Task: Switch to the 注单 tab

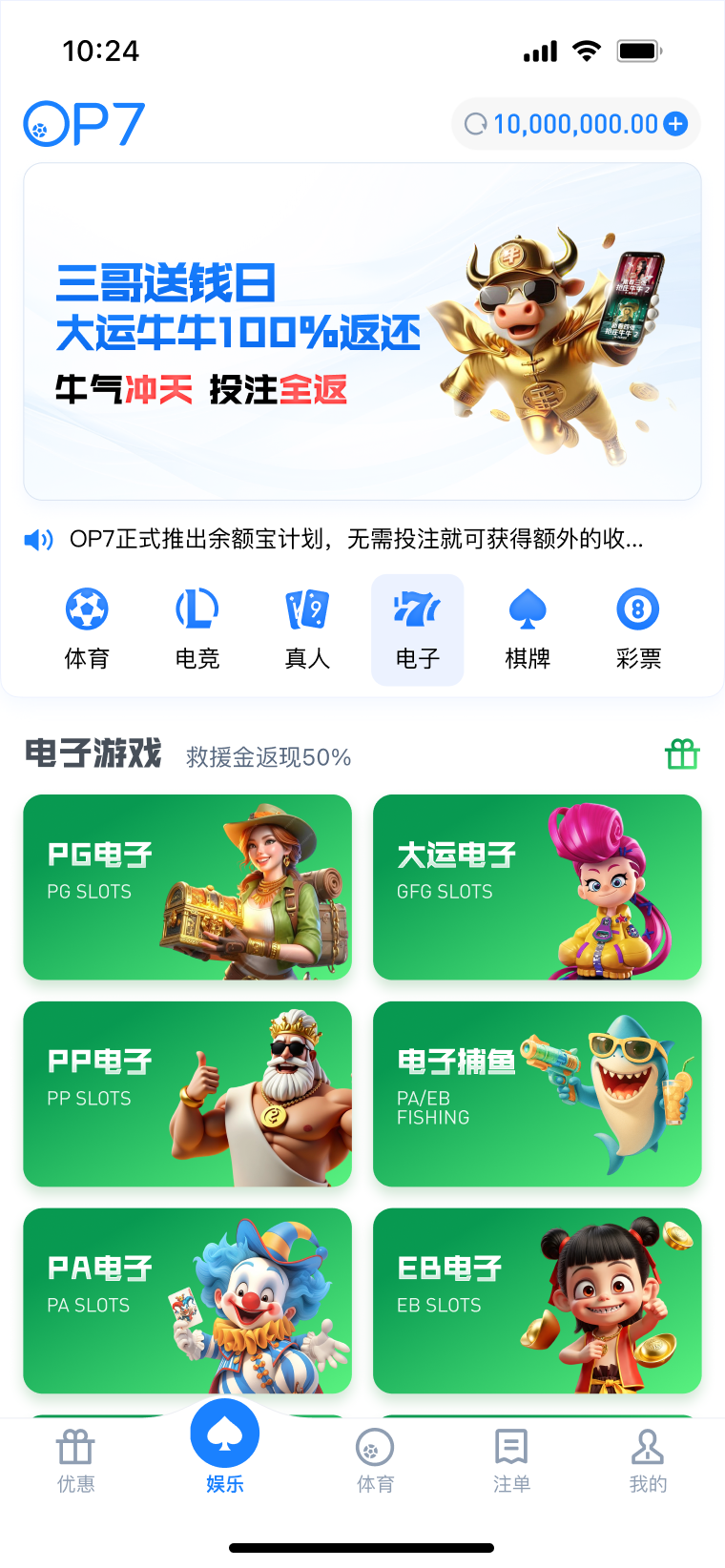Action: [x=511, y=1461]
